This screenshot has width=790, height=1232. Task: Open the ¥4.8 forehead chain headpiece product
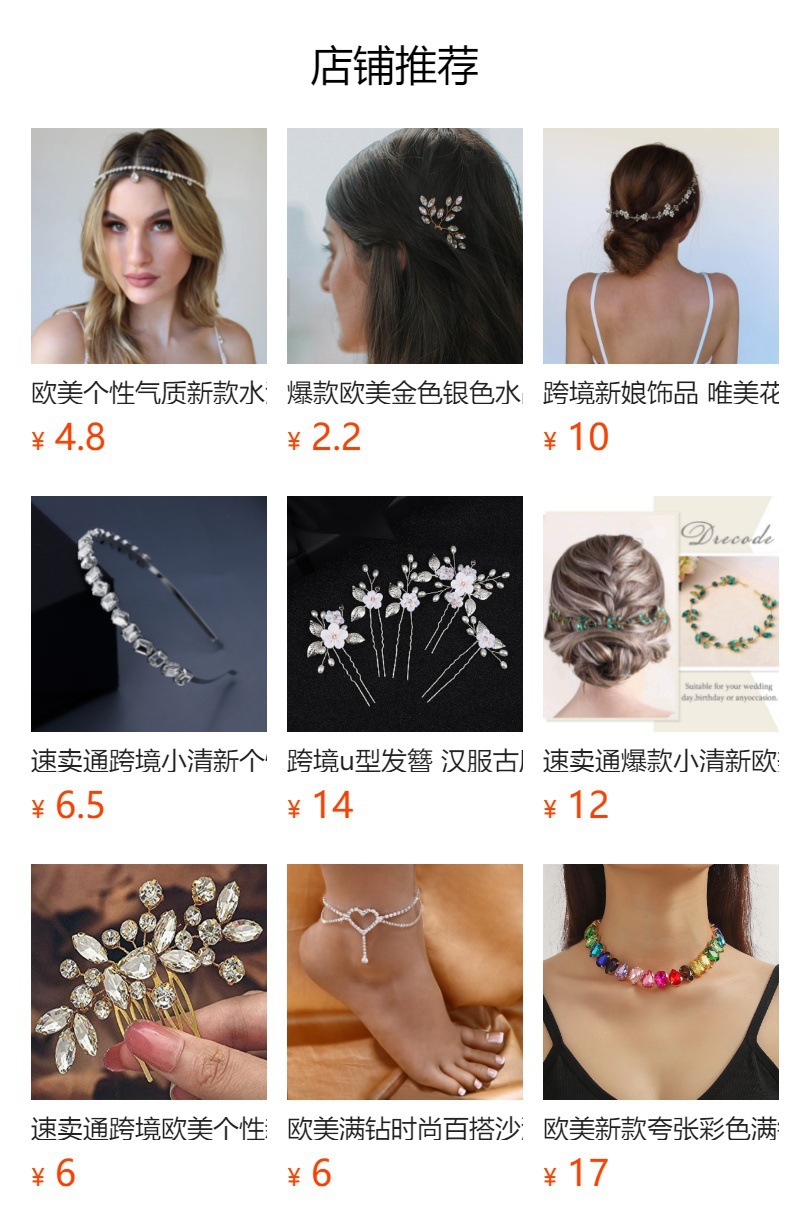[x=149, y=246]
